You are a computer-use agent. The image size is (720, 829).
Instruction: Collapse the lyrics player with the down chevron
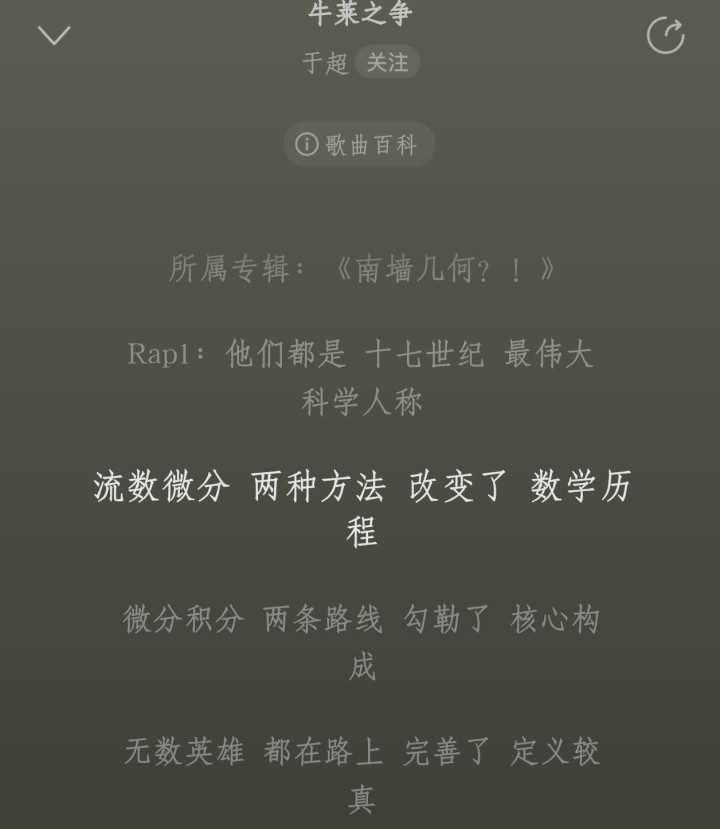pyautogui.click(x=54, y=36)
